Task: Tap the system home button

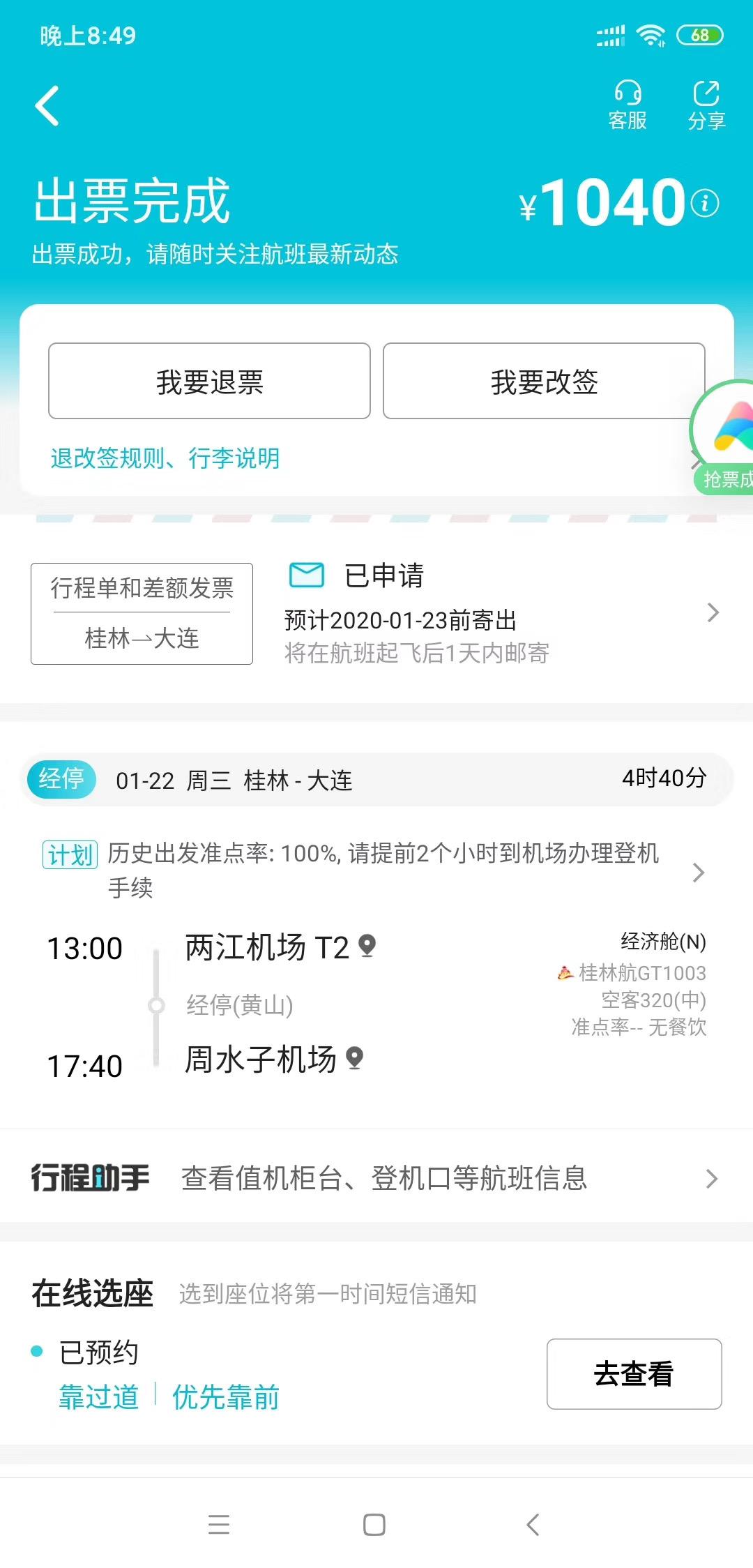Action: 374,1525
